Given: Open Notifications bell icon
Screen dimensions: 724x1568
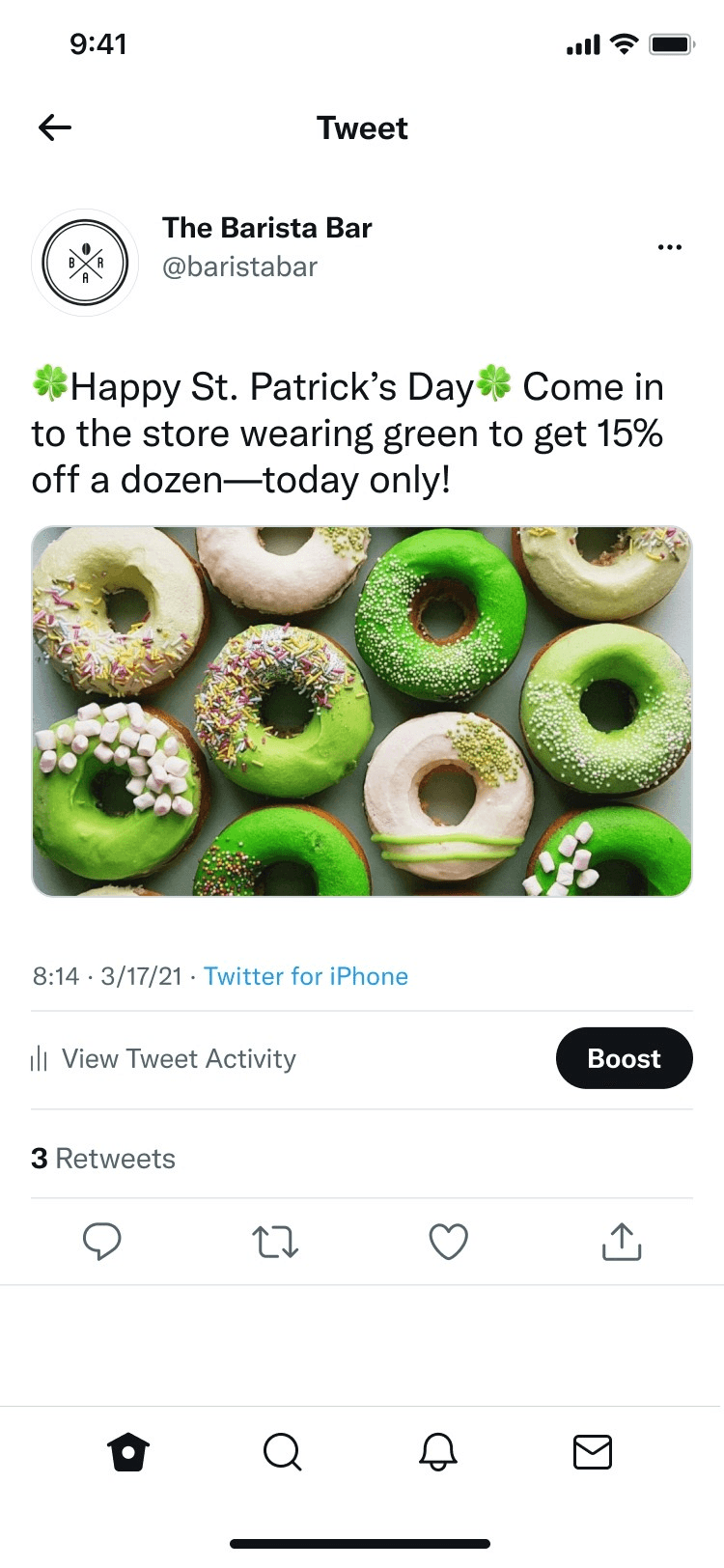Looking at the screenshot, I should pos(438,1450).
